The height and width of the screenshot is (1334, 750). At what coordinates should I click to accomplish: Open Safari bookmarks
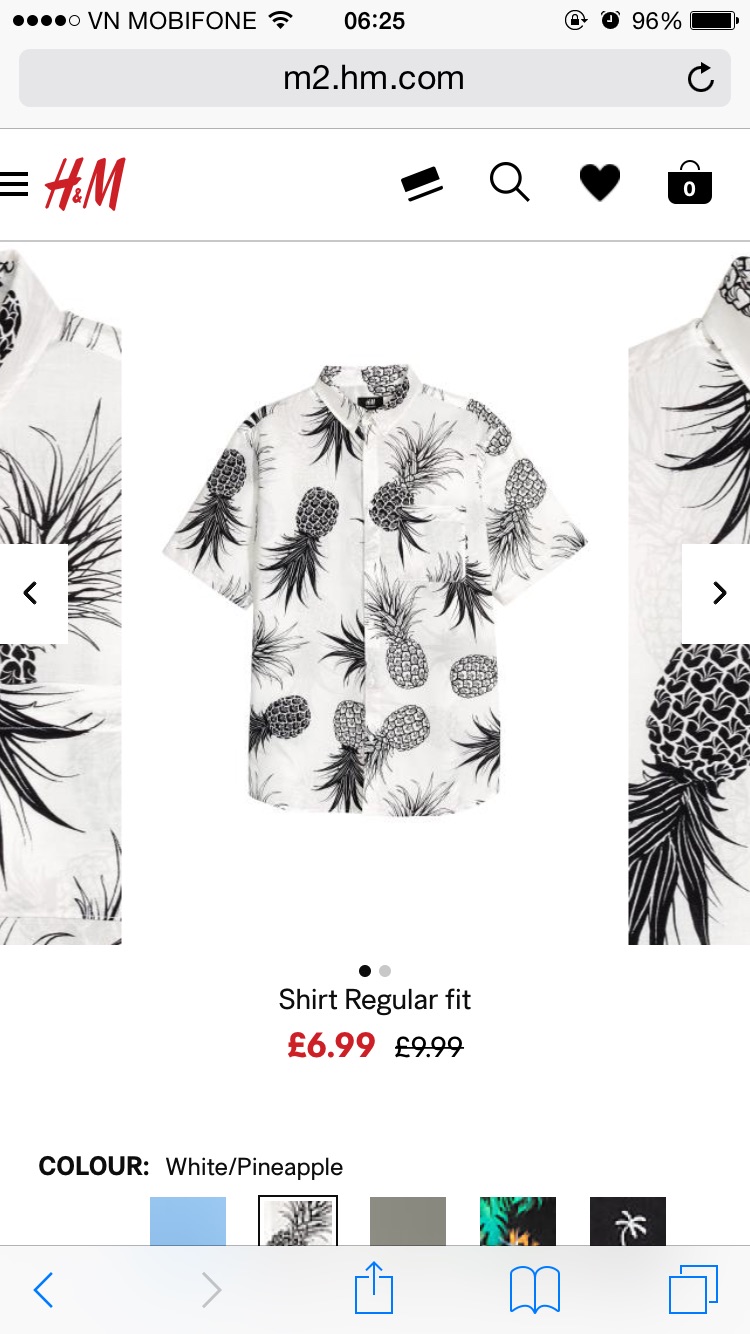click(535, 1290)
